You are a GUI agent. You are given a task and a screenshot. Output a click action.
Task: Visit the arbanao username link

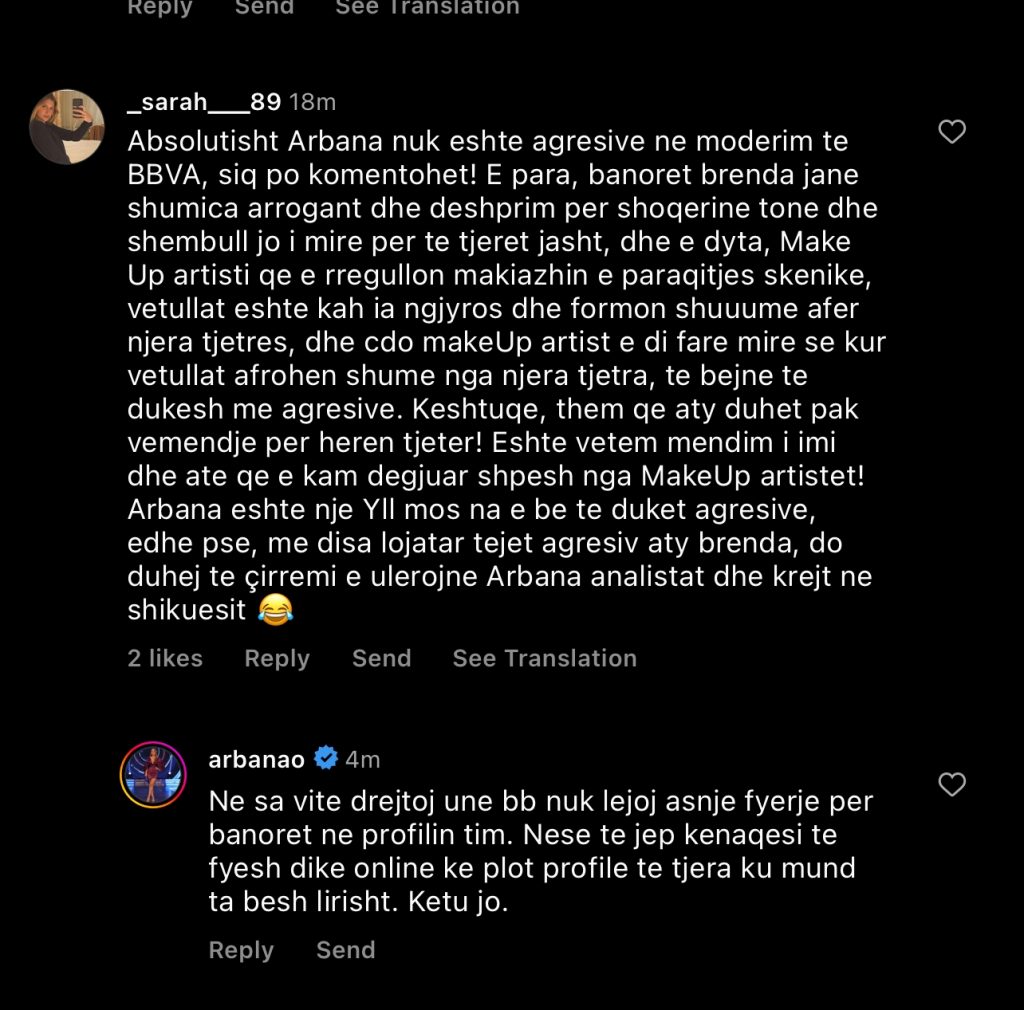(256, 760)
